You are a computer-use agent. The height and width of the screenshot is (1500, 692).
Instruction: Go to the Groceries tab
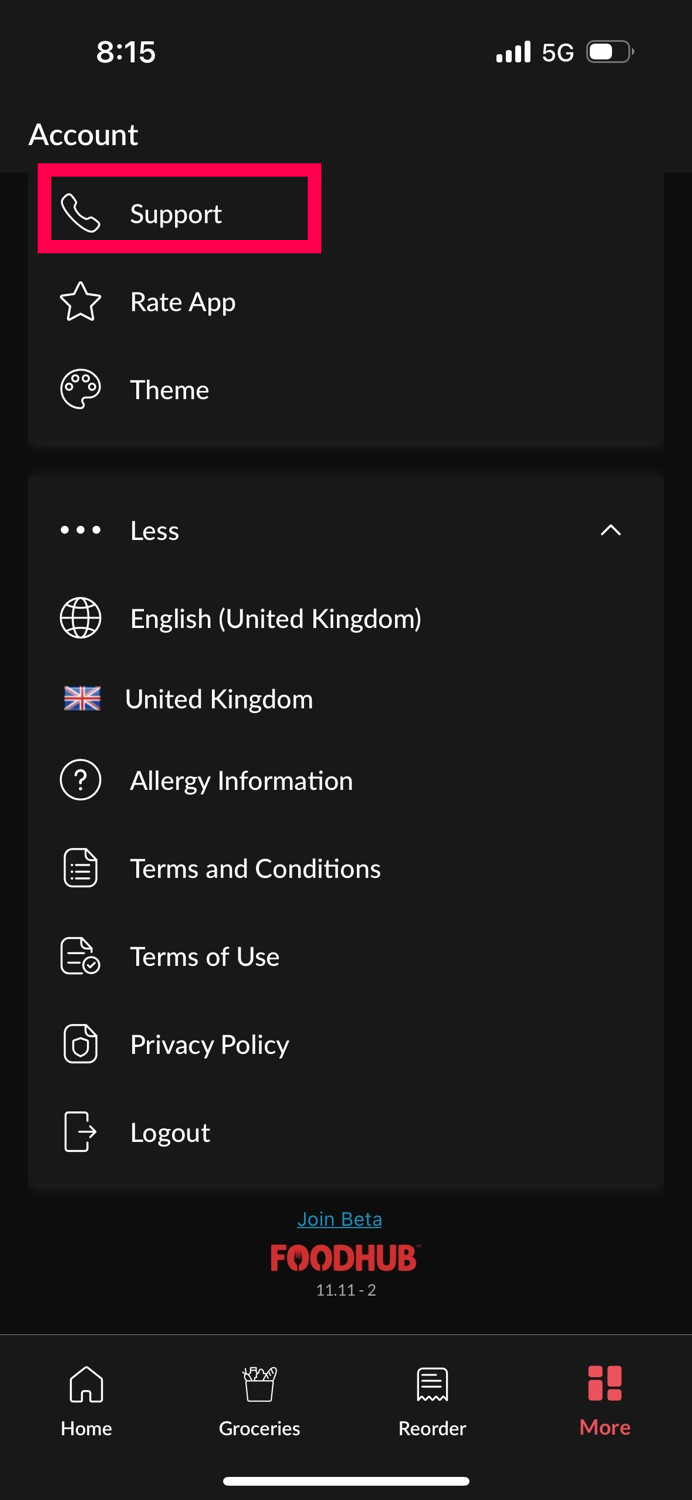pyautogui.click(x=259, y=1402)
